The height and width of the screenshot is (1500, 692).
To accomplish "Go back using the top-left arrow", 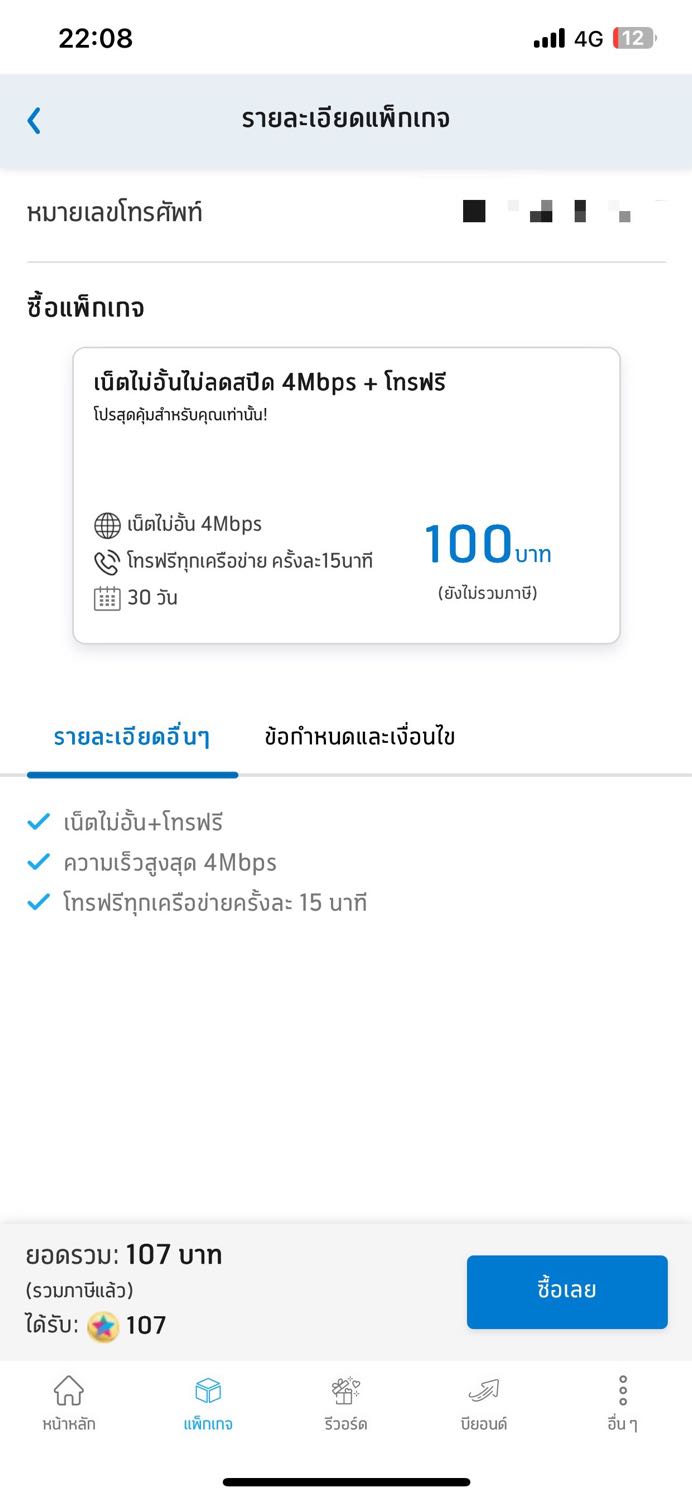I will (34, 120).
